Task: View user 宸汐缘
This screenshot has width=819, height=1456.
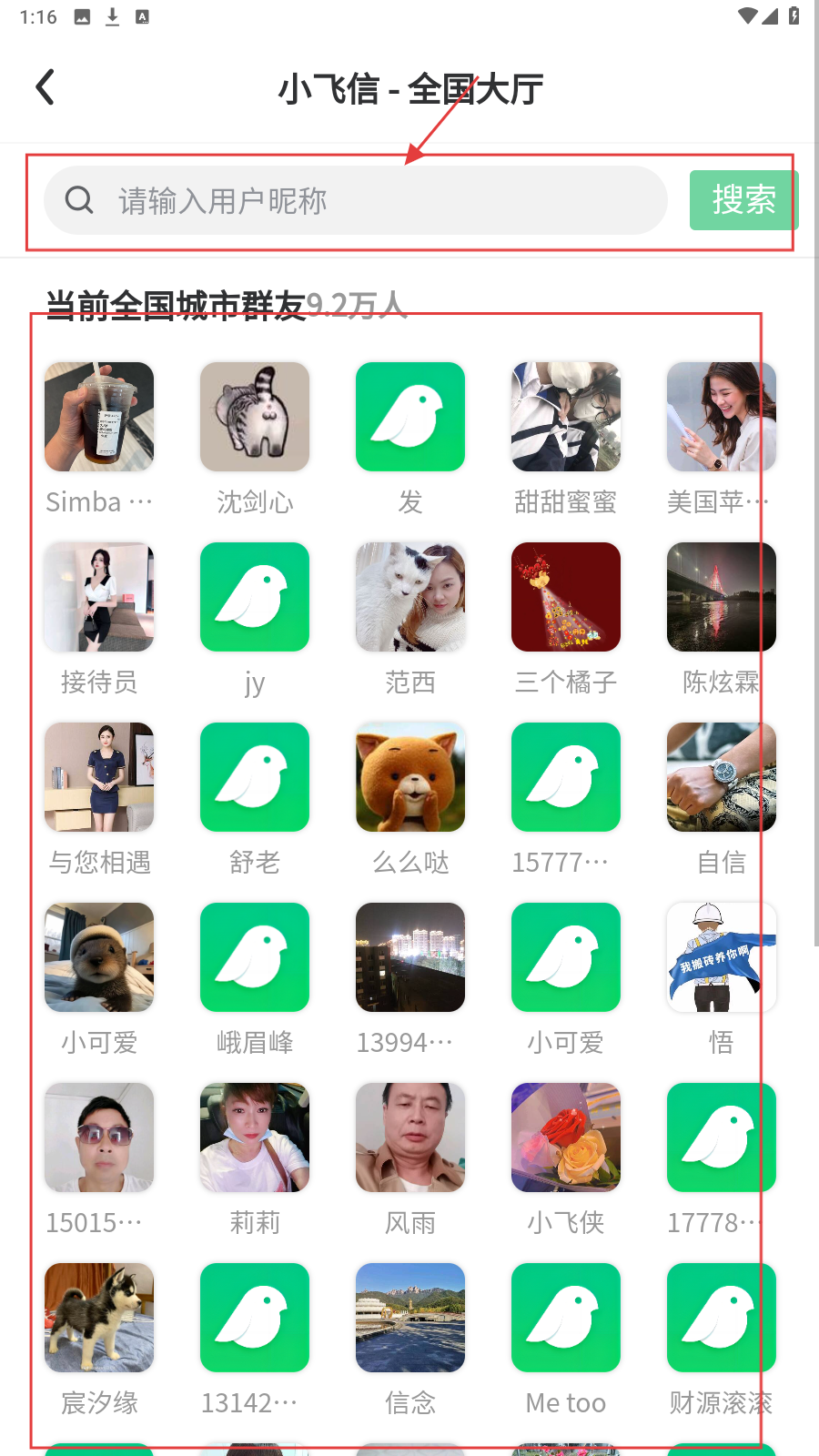Action: coord(99,1319)
